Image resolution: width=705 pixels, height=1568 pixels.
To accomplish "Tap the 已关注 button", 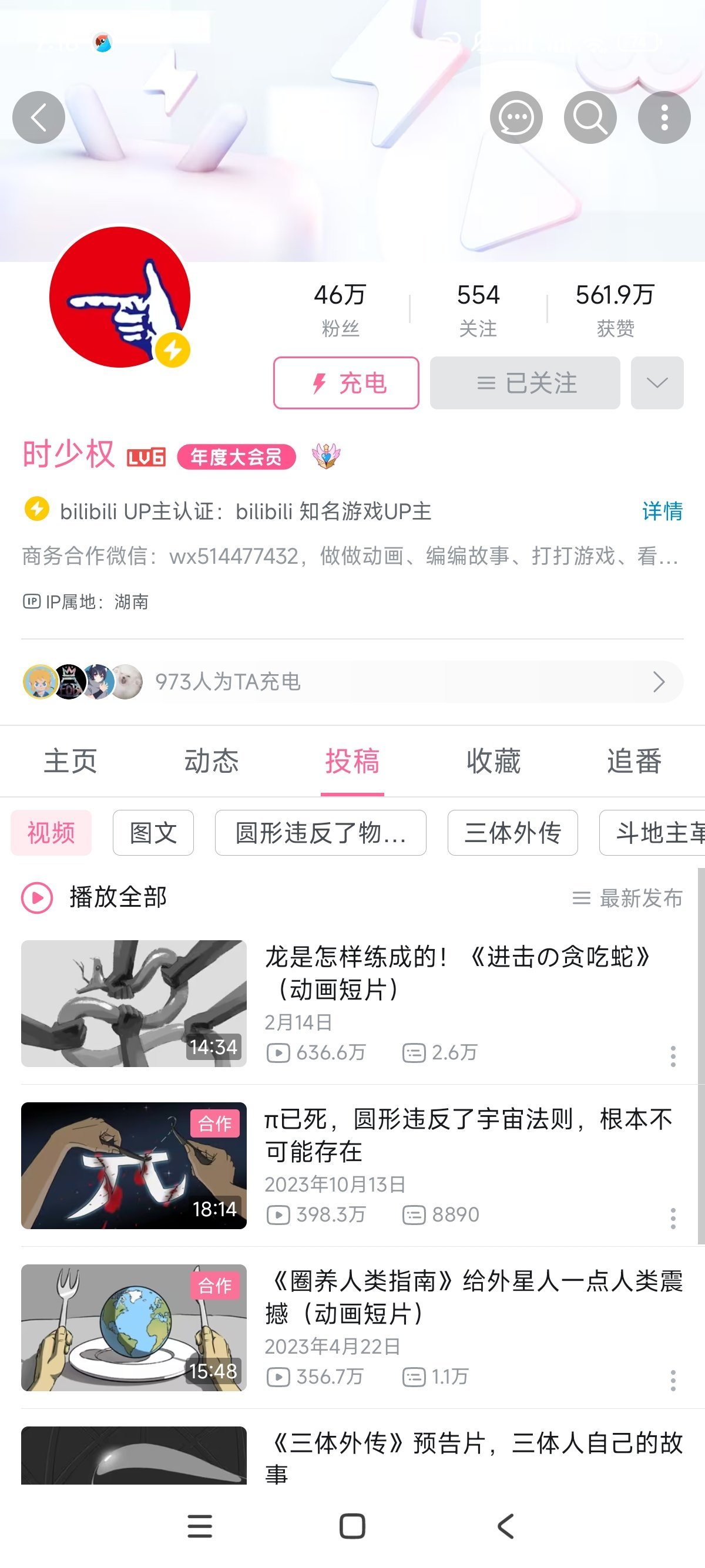I will (x=525, y=383).
